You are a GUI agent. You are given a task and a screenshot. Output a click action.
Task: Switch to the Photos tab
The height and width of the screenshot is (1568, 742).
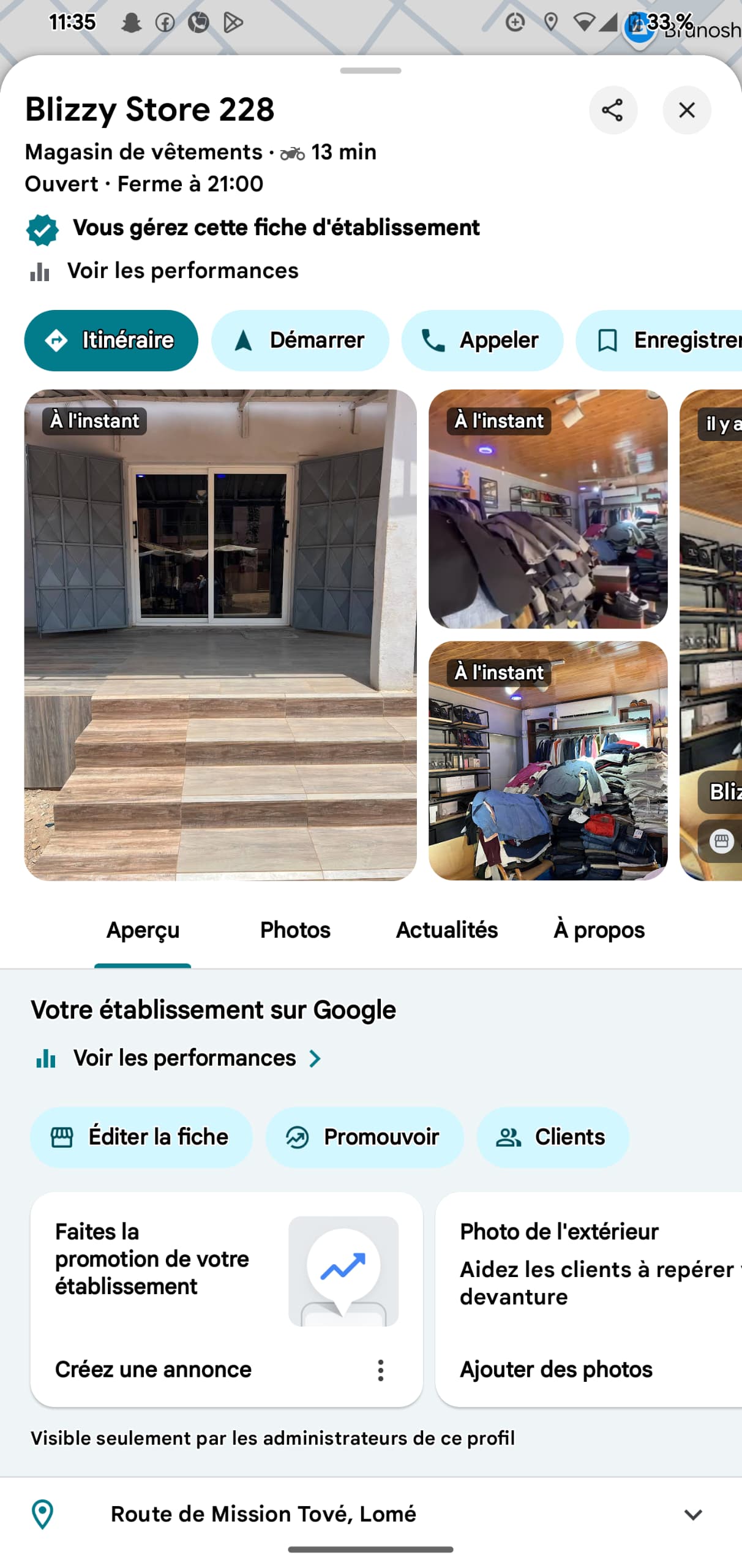[x=295, y=929]
